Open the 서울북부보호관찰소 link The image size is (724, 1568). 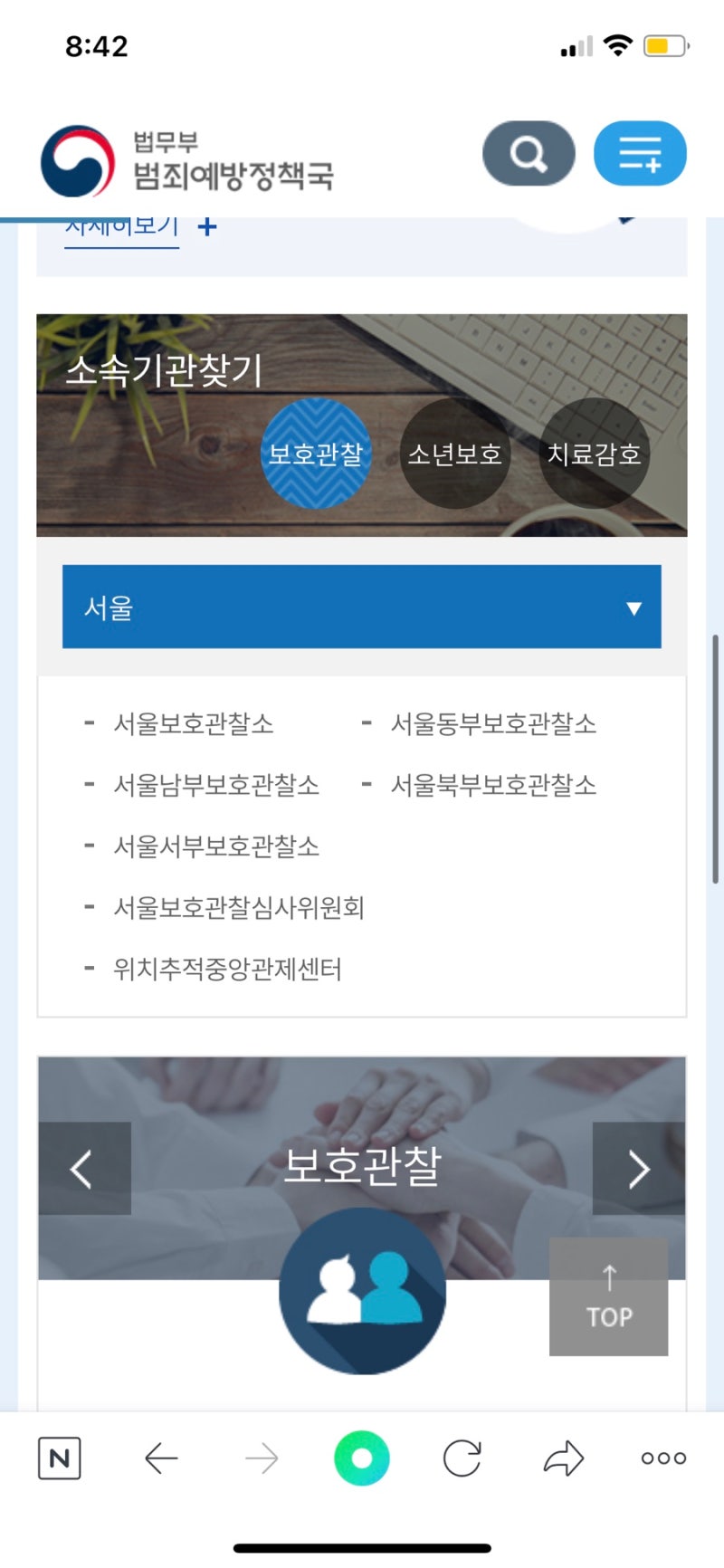pos(492,785)
